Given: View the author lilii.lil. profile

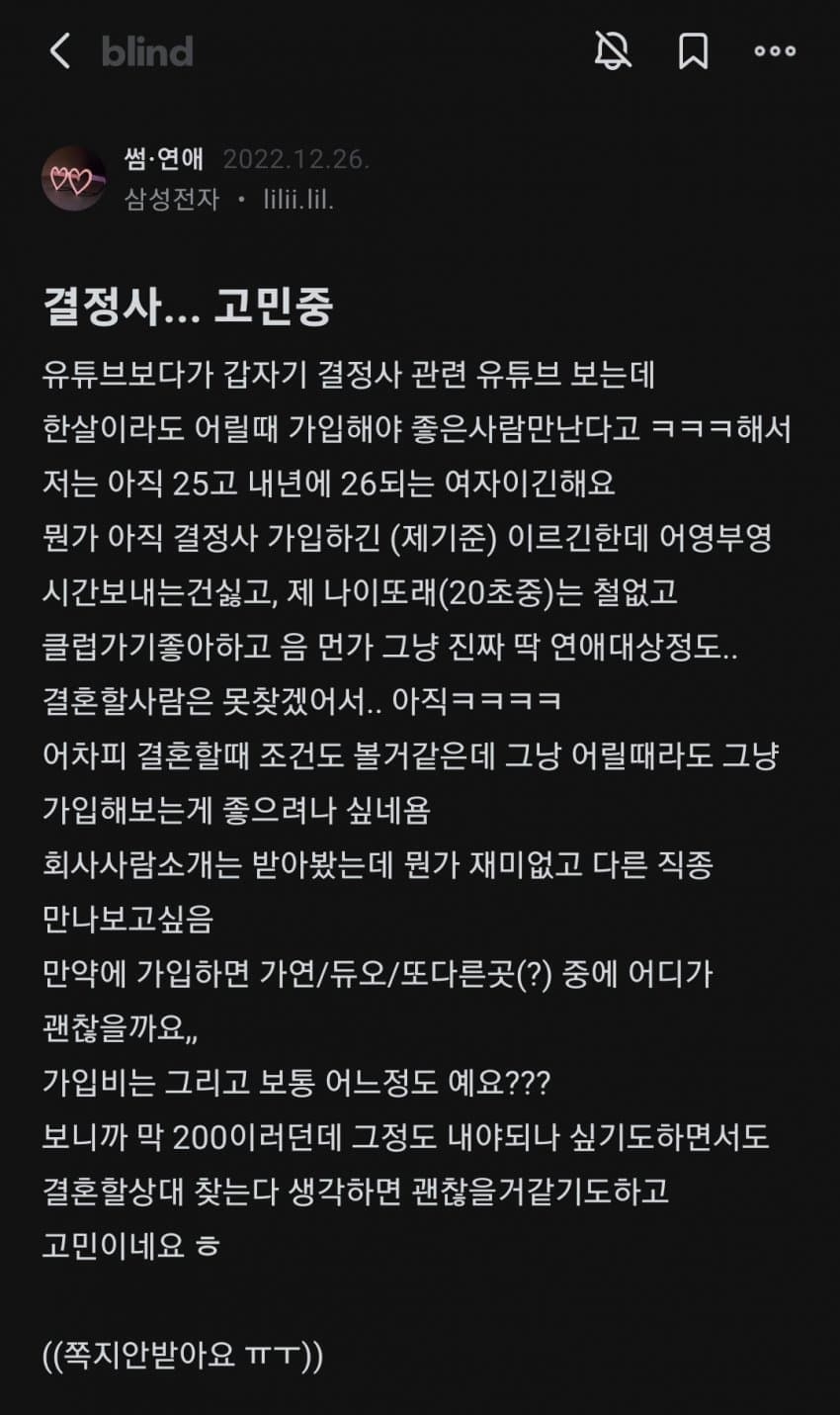Looking at the screenshot, I should point(298,199).
